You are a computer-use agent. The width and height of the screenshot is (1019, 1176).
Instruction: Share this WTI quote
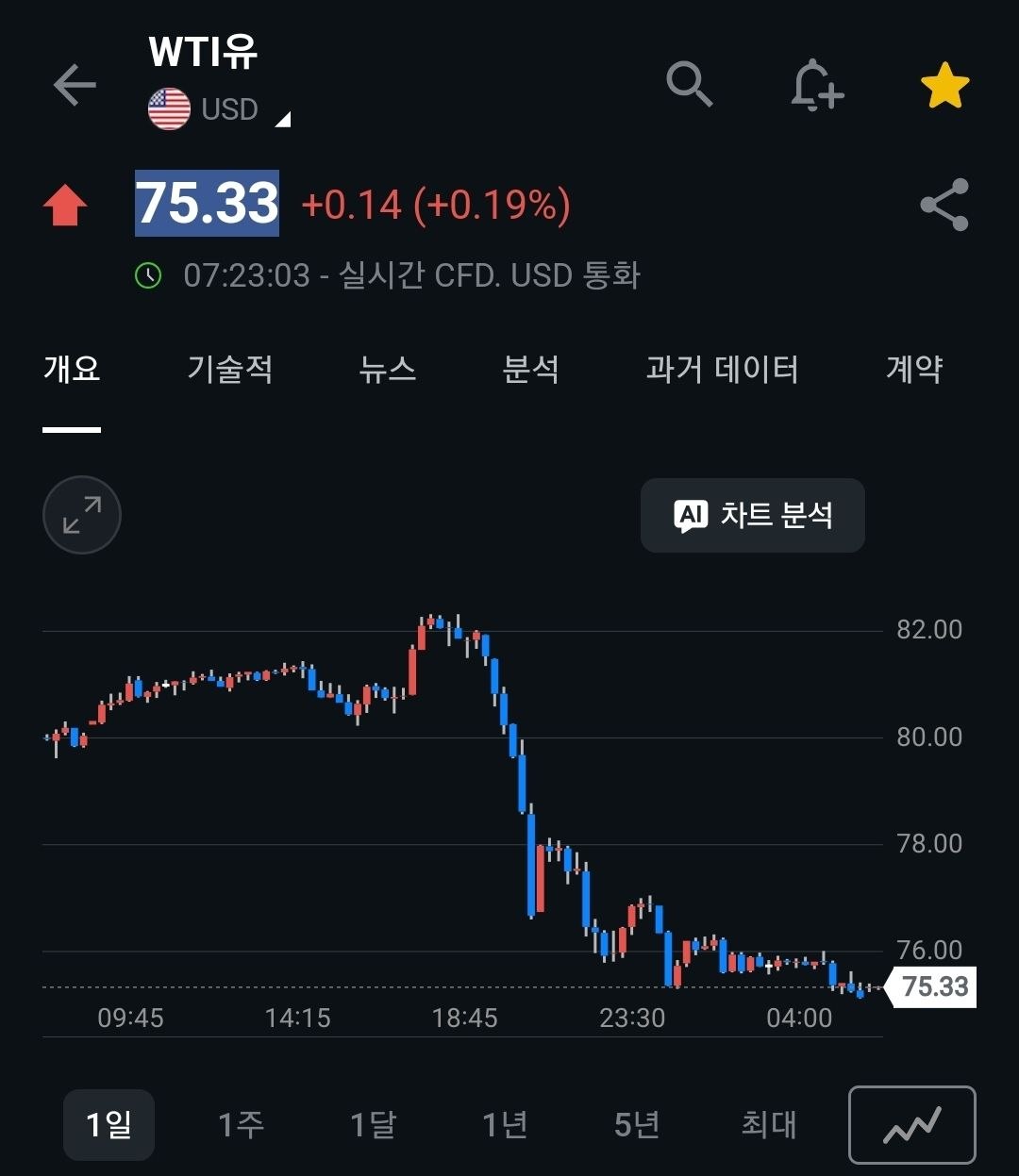944,205
